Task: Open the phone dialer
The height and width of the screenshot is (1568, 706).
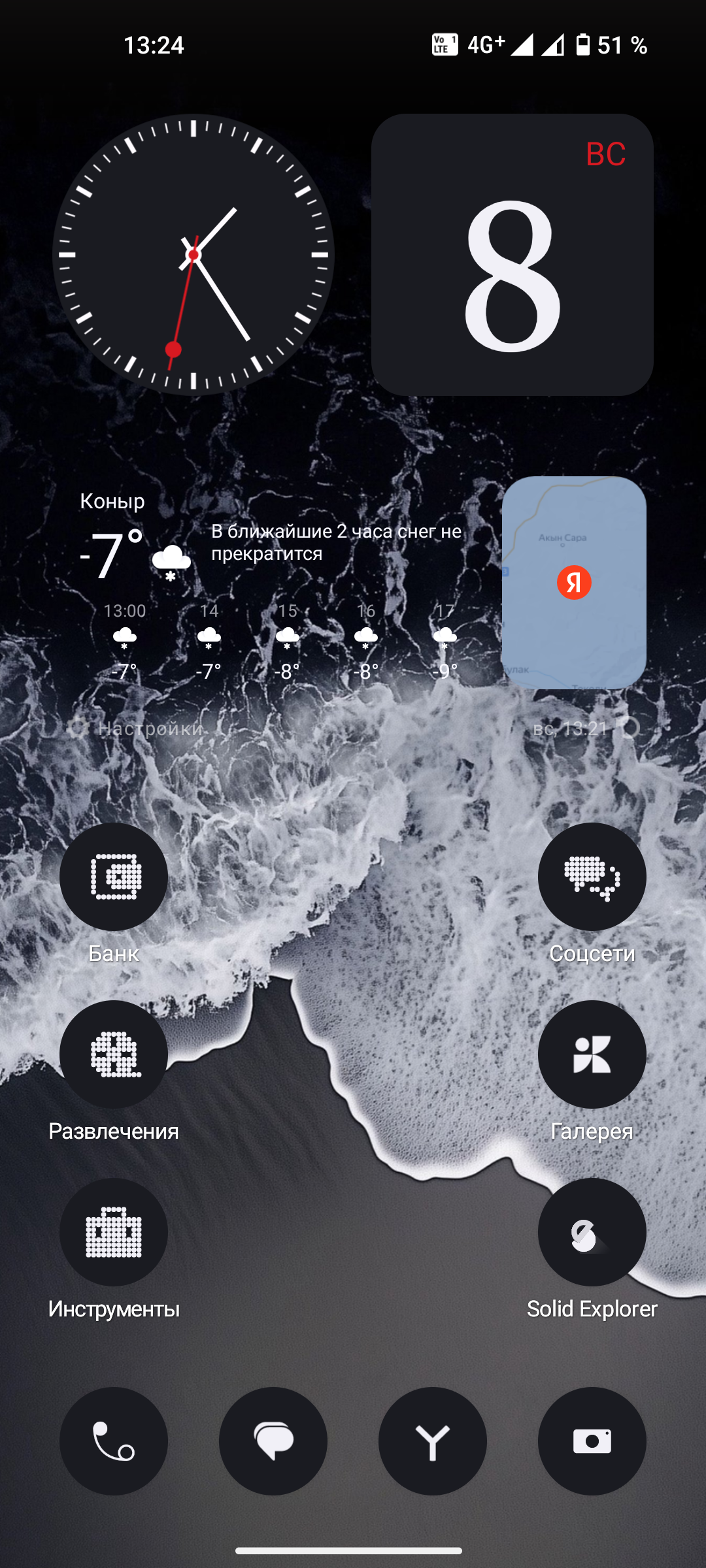Action: (x=114, y=1441)
